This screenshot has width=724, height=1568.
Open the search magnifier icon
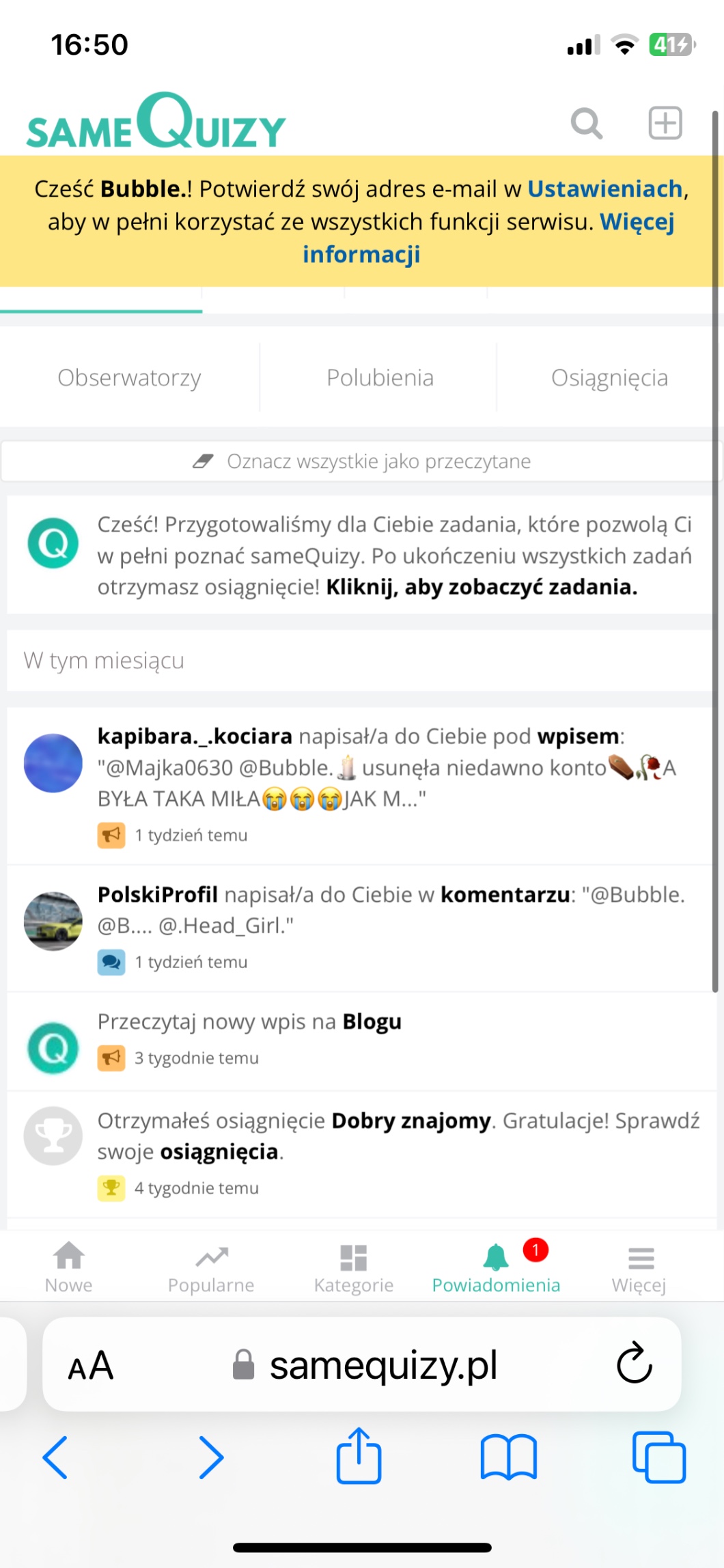(586, 124)
